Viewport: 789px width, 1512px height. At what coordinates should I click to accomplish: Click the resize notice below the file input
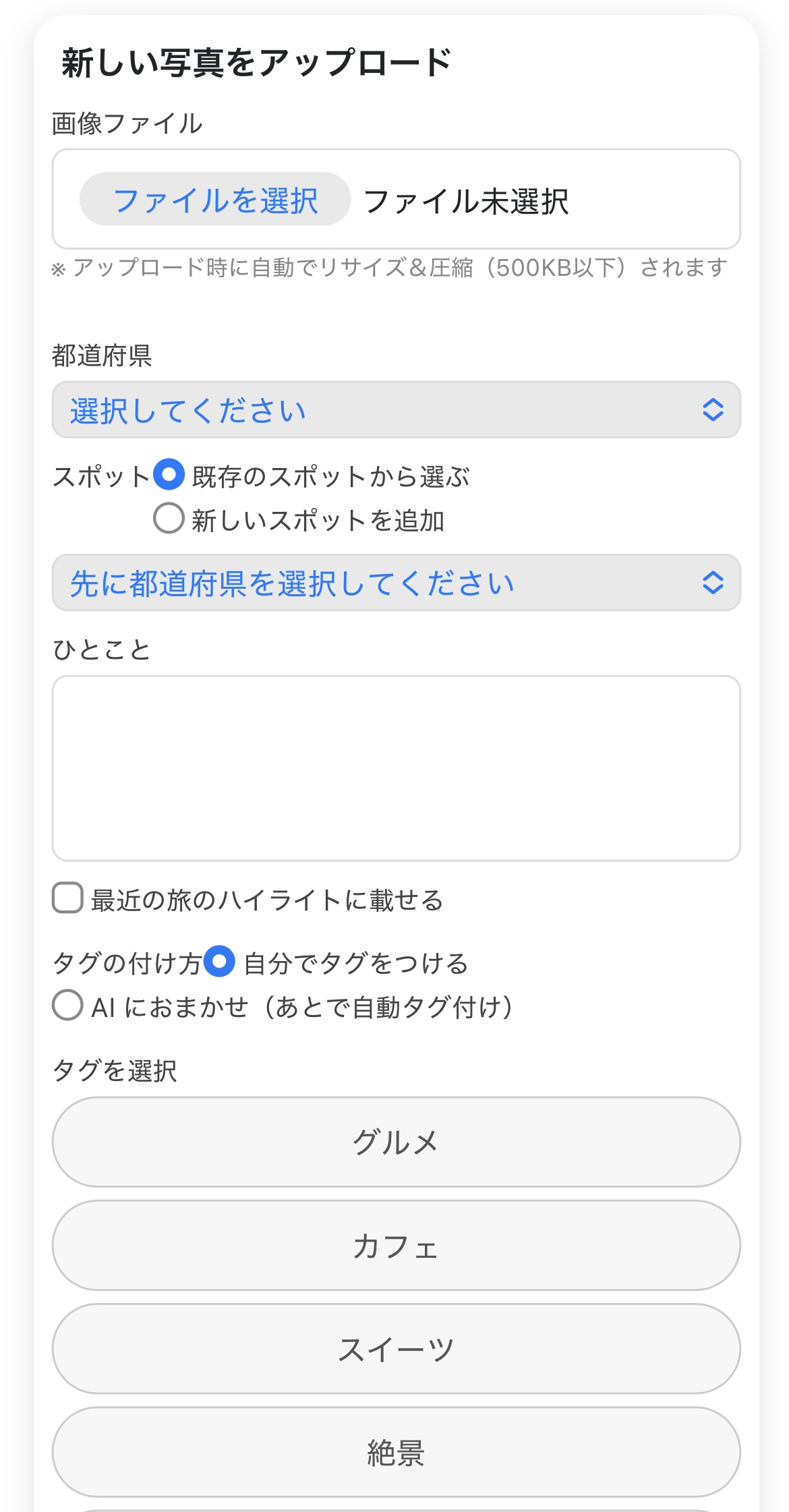(x=388, y=268)
